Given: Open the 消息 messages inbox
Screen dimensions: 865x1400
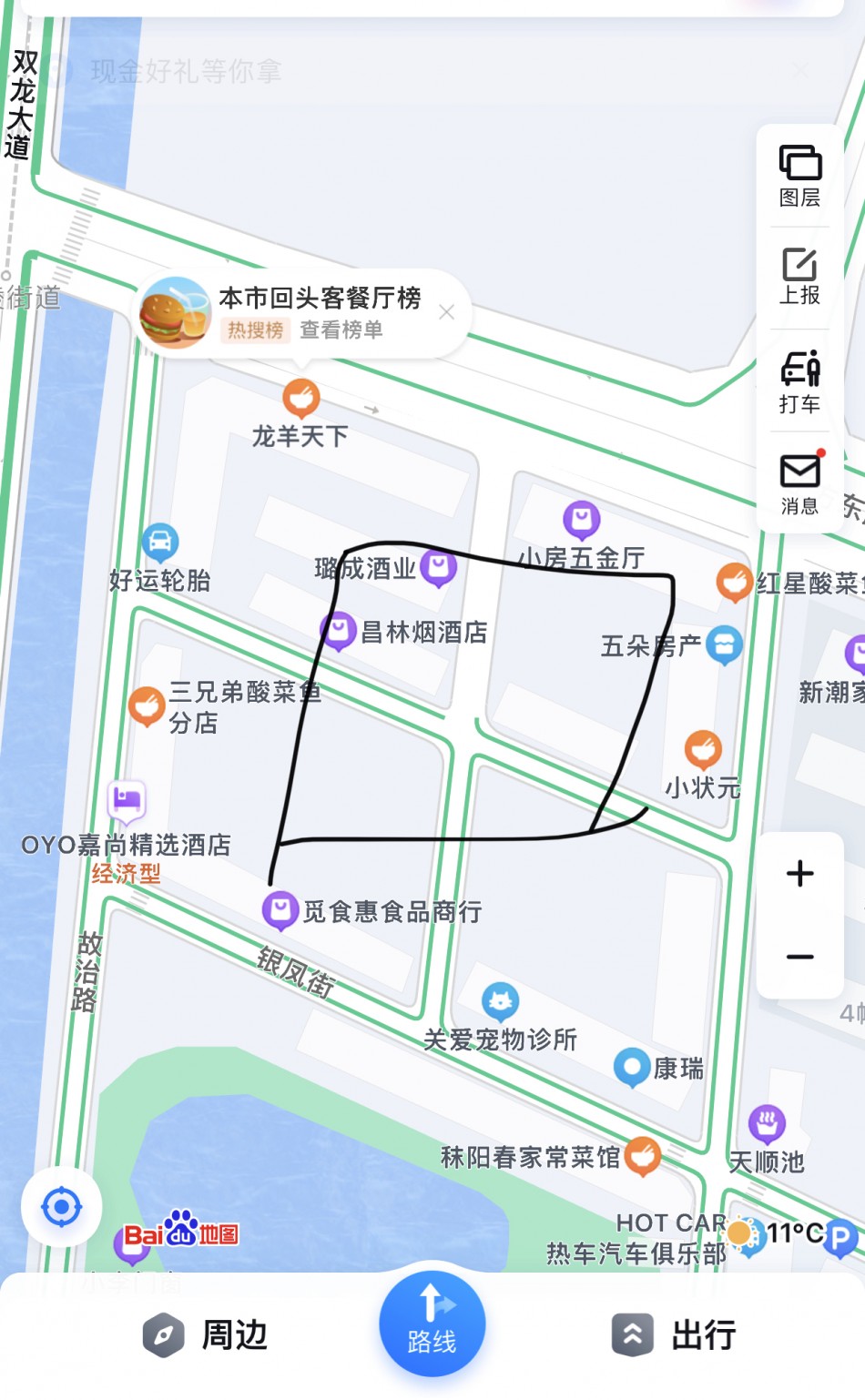Looking at the screenshot, I should pyautogui.click(x=800, y=483).
